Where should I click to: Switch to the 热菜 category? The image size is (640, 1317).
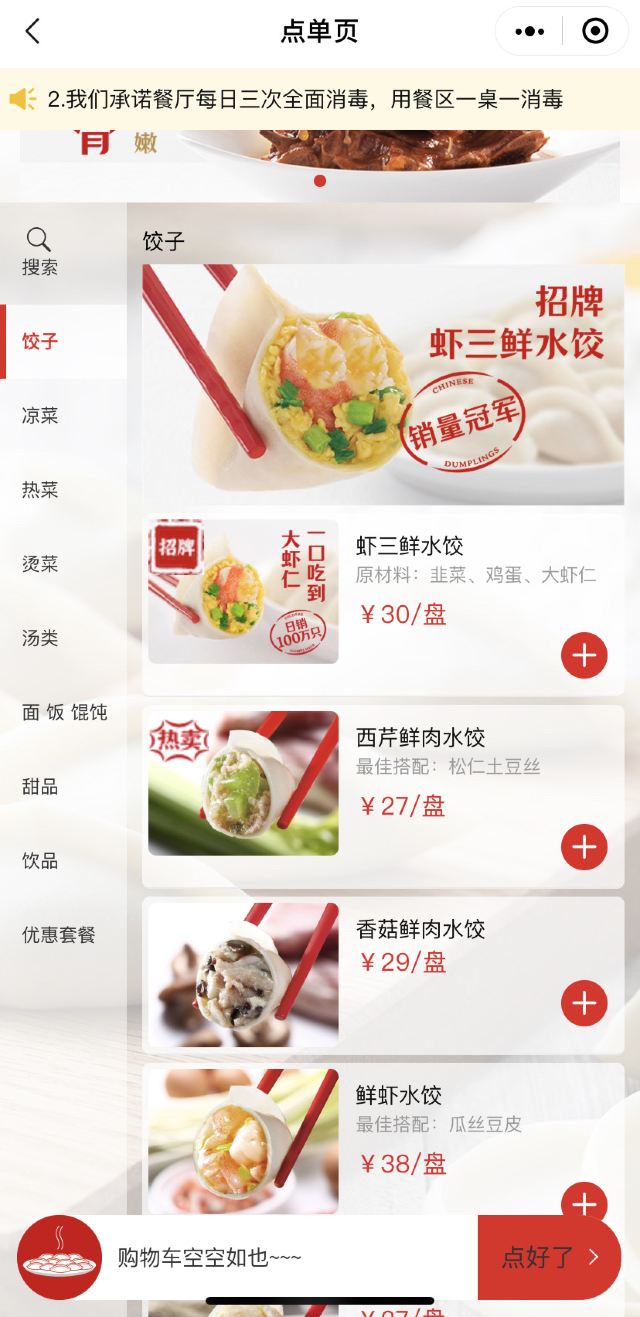[40, 489]
